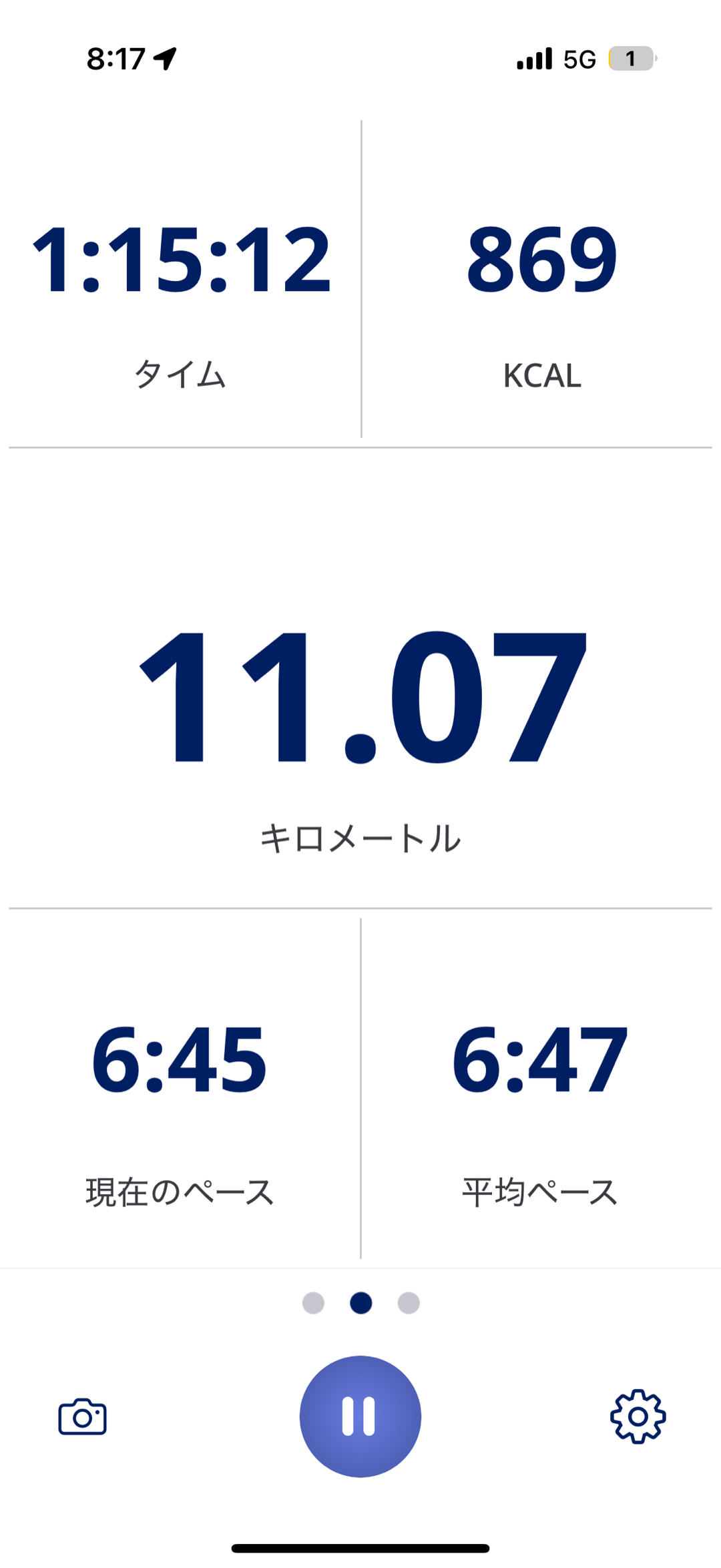The height and width of the screenshot is (1568, 721).
Task: Open the camera to take a photo
Action: tap(83, 1416)
